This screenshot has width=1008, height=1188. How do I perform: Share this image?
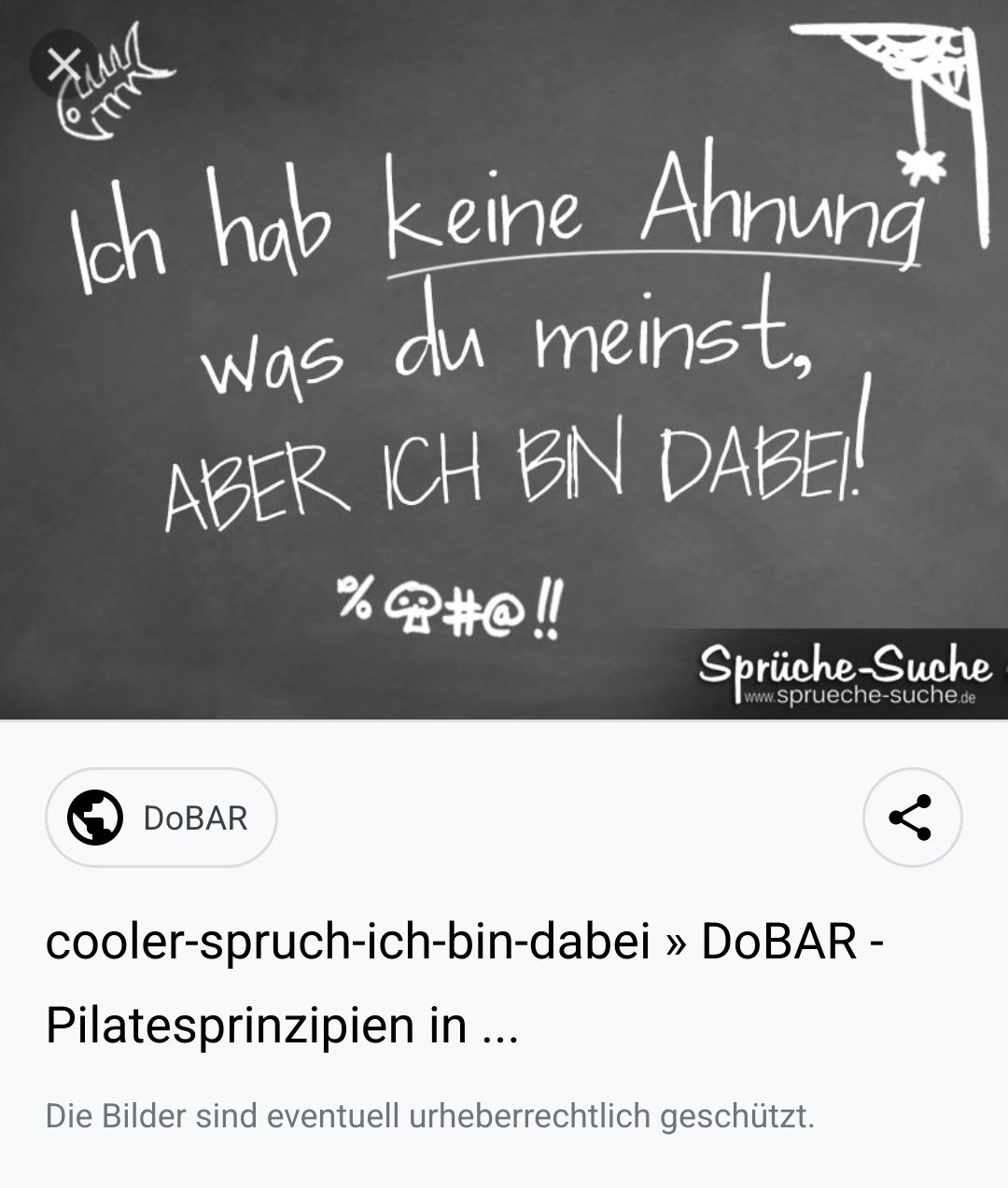pyautogui.click(x=911, y=818)
